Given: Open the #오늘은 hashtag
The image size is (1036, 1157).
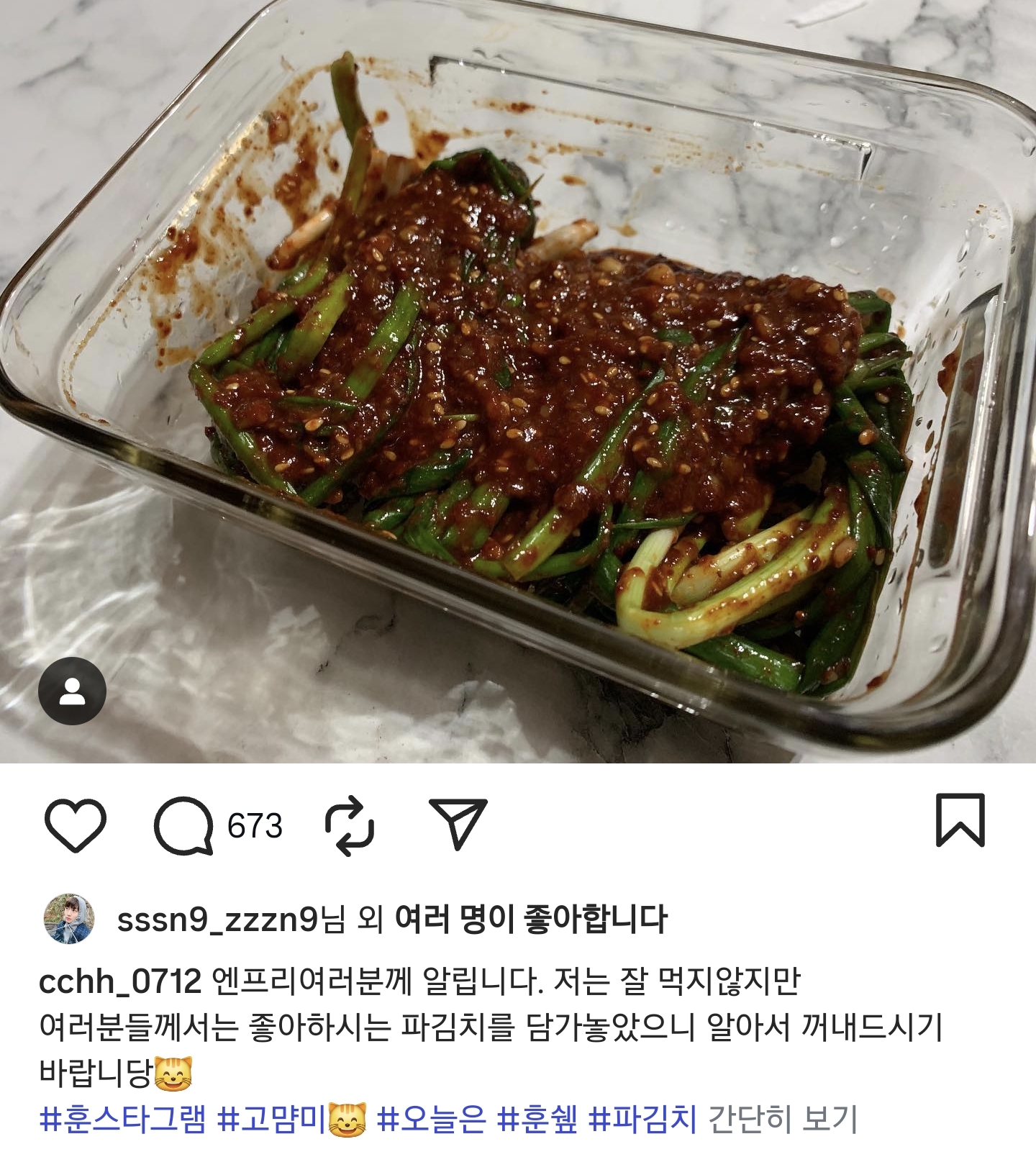Looking at the screenshot, I should point(431,1120).
